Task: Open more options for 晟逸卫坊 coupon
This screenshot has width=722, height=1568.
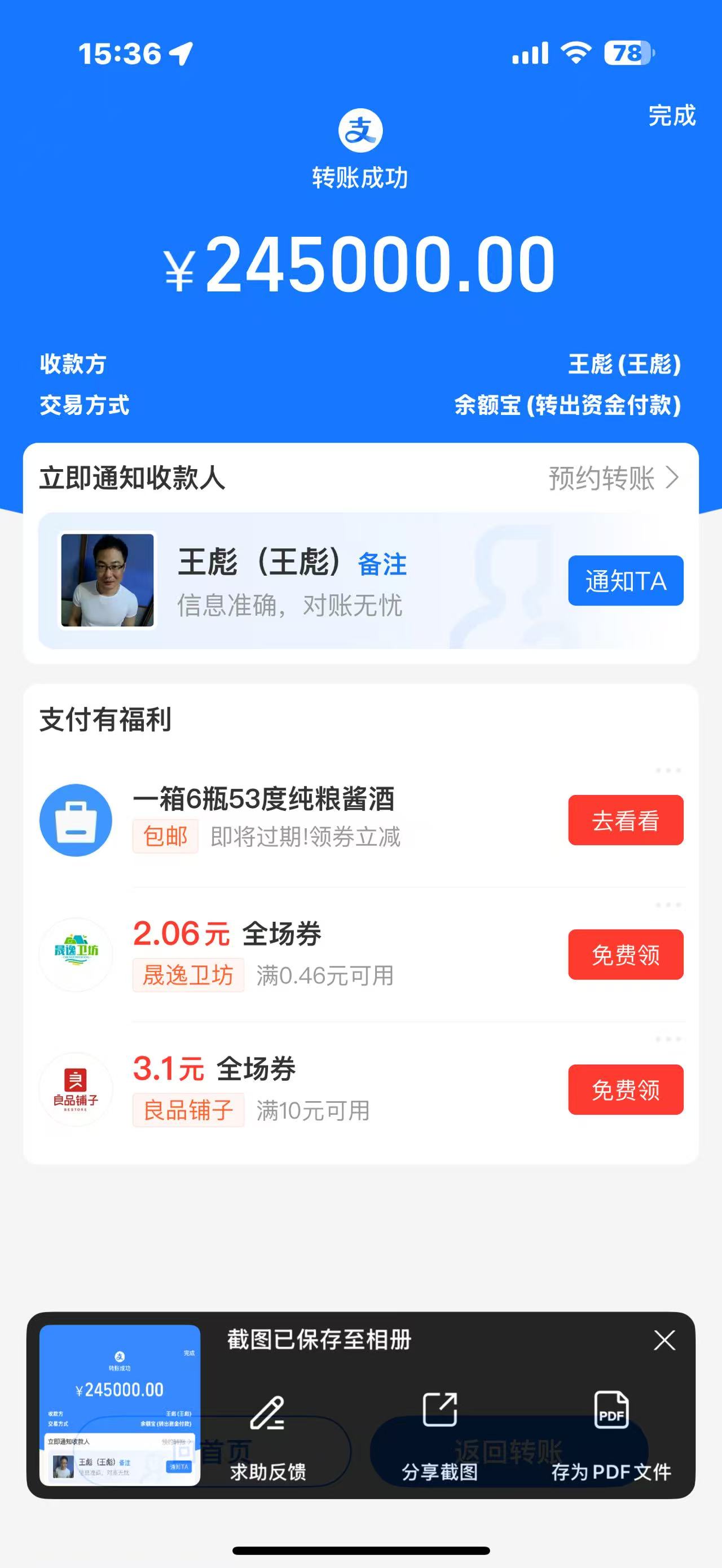Action: tap(668, 905)
